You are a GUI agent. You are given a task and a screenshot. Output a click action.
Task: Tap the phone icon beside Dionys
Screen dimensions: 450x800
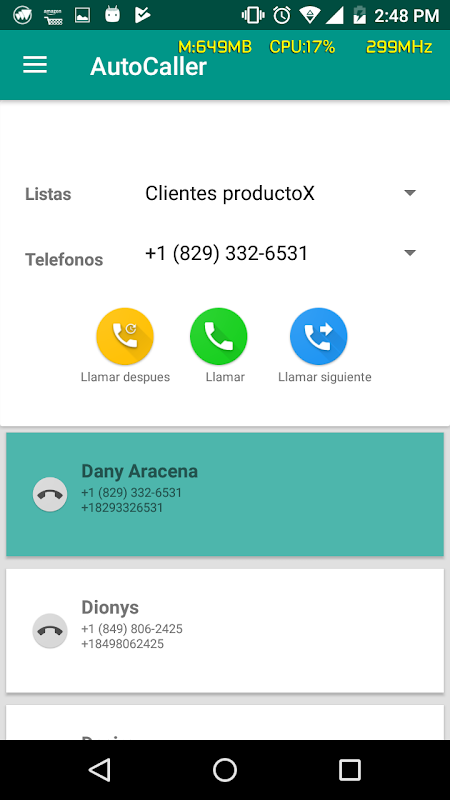(x=50, y=631)
